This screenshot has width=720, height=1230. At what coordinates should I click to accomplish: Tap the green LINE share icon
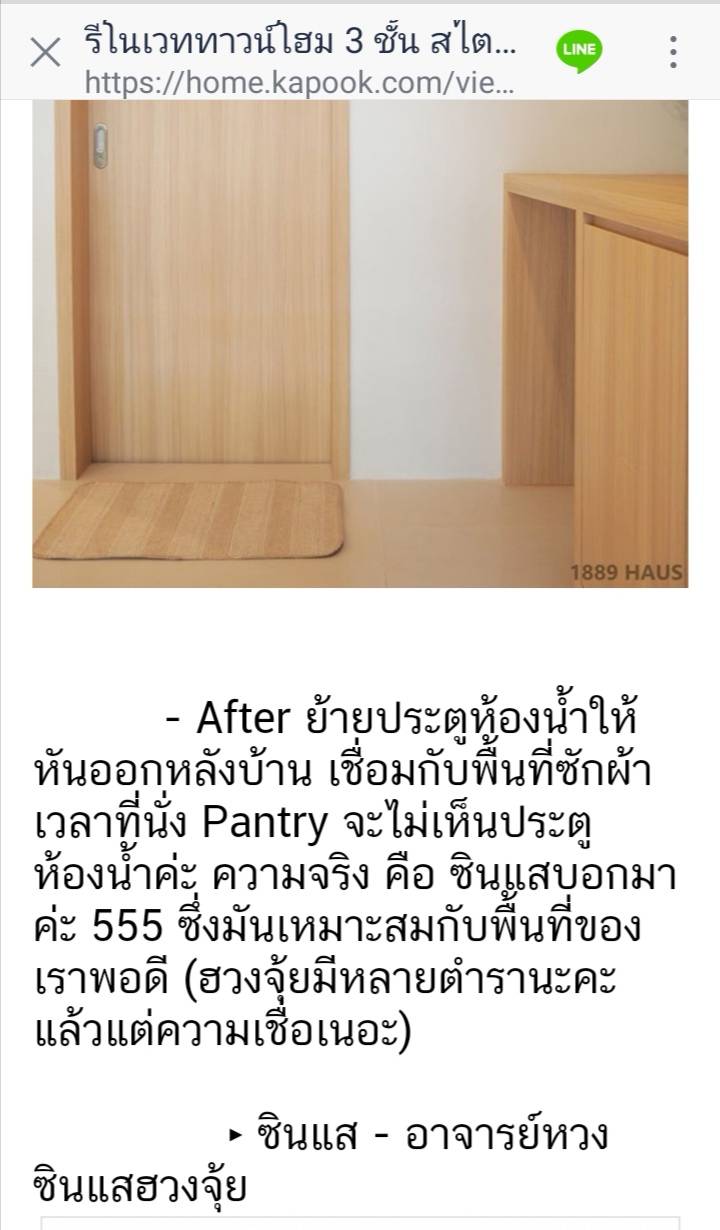click(579, 50)
